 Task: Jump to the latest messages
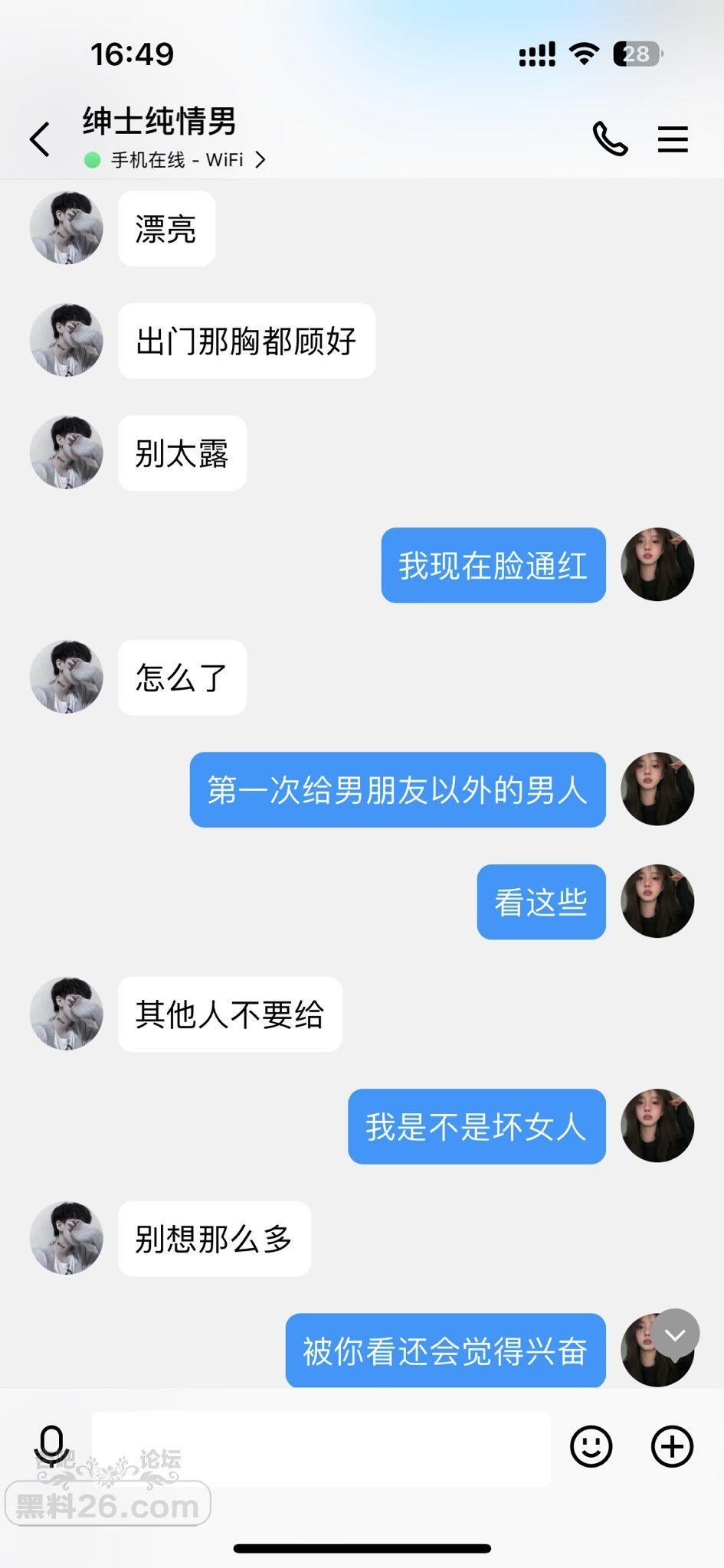click(x=675, y=1335)
